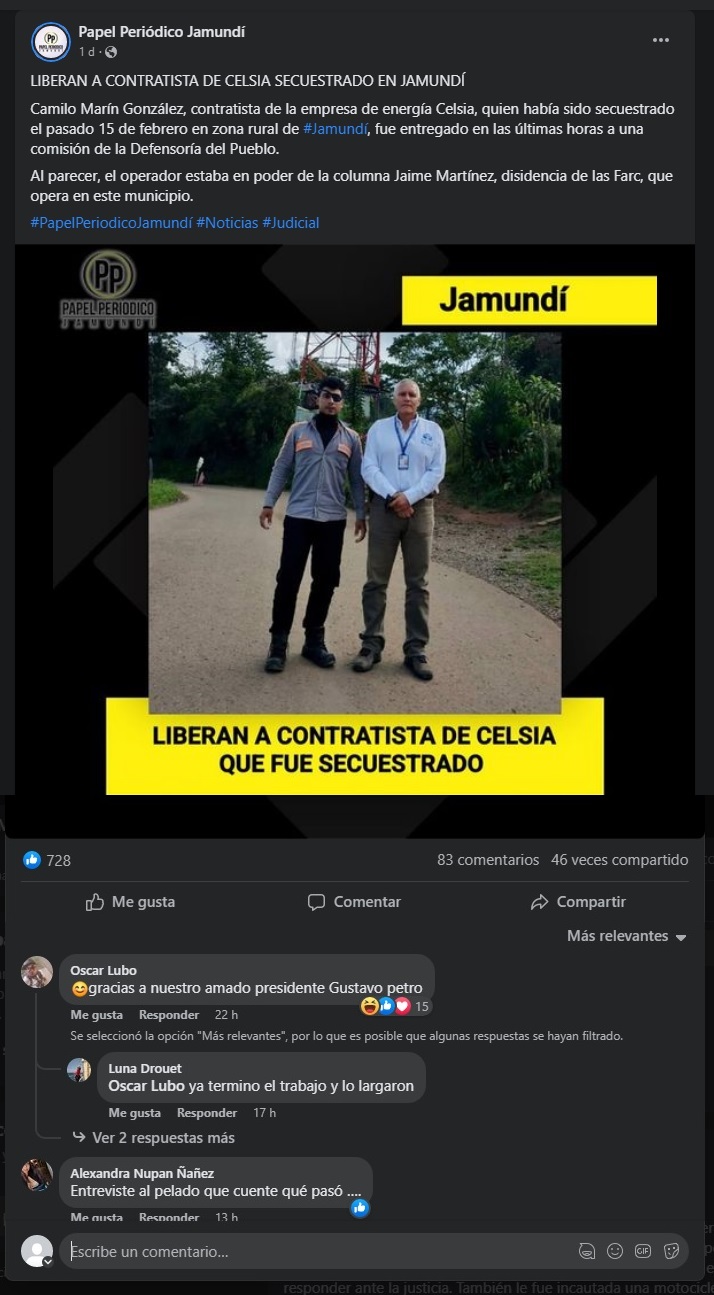Reply to Oscar Lubo's comment

[169, 1015]
